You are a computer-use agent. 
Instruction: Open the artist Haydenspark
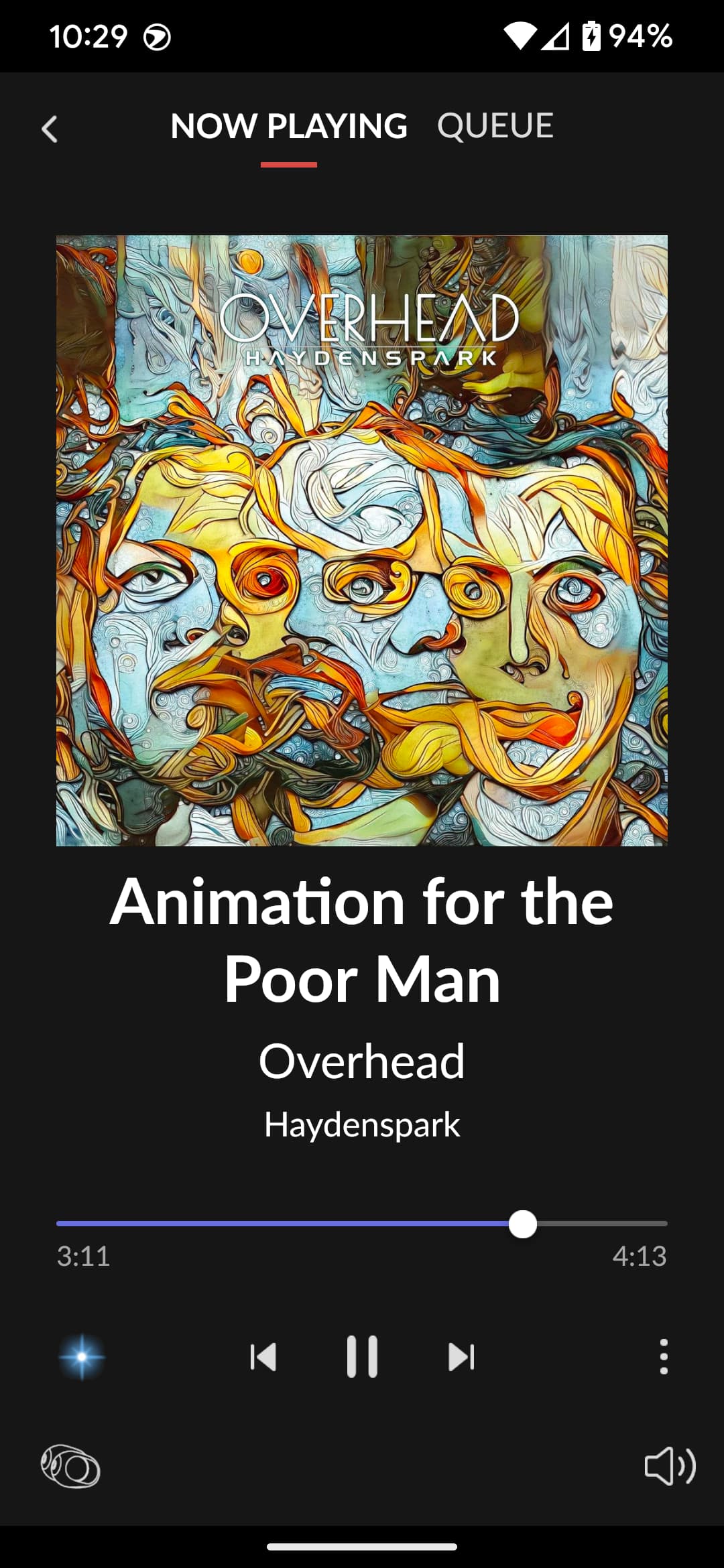(x=362, y=1124)
